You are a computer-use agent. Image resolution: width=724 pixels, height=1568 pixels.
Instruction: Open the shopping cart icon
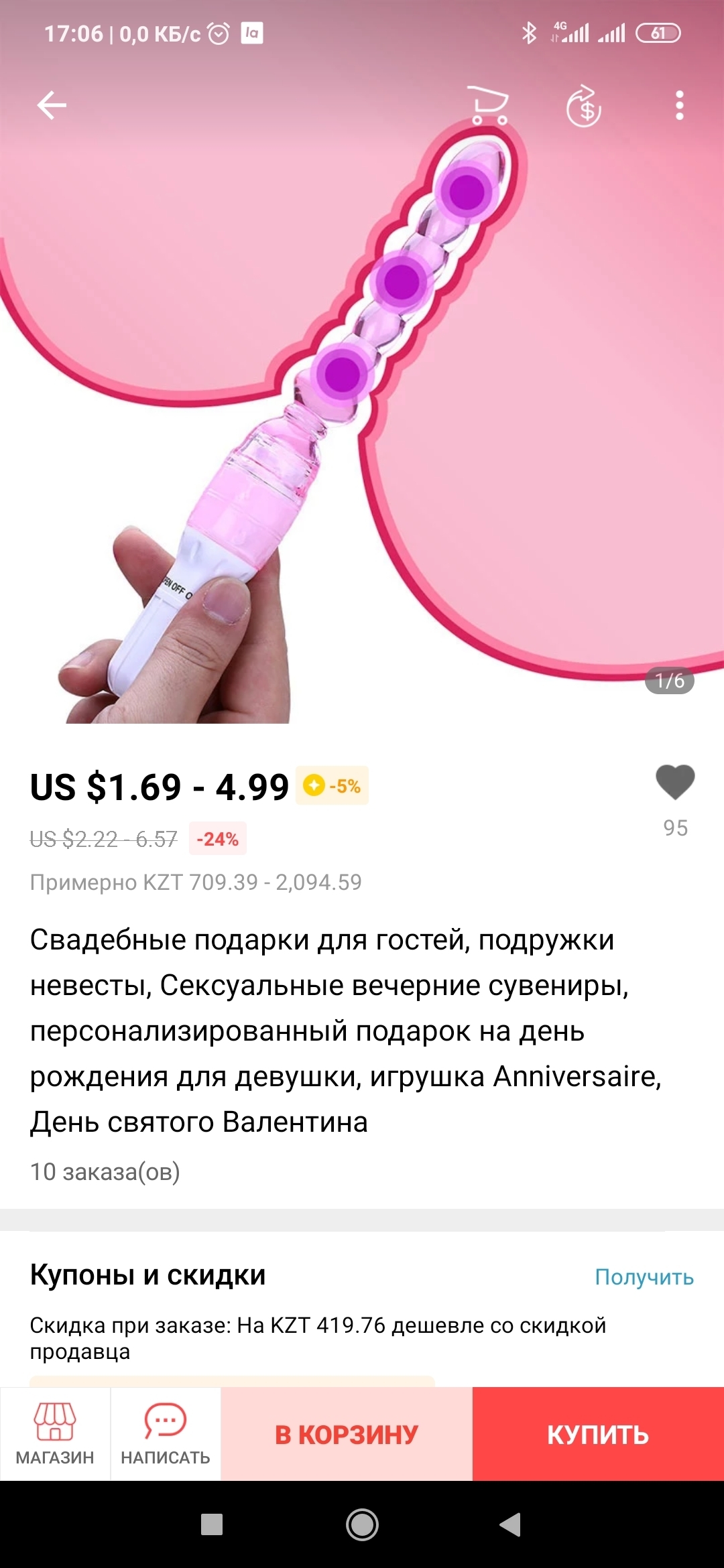489,105
